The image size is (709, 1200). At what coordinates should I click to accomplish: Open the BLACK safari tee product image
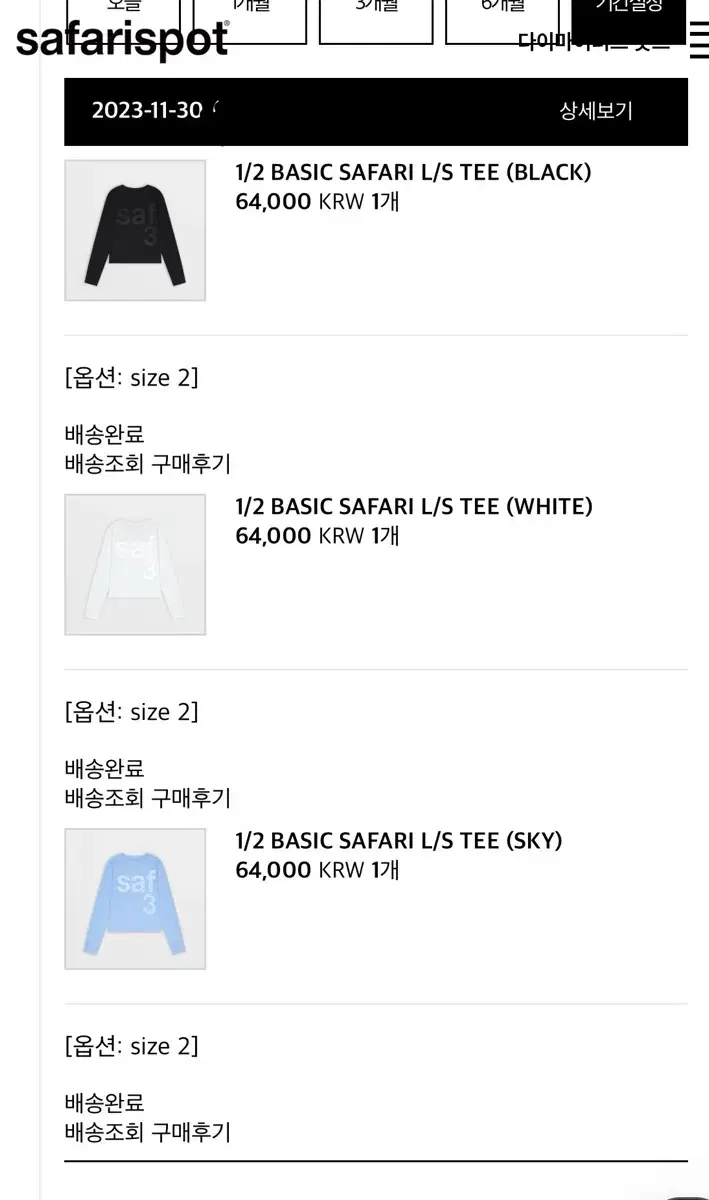[135, 230]
